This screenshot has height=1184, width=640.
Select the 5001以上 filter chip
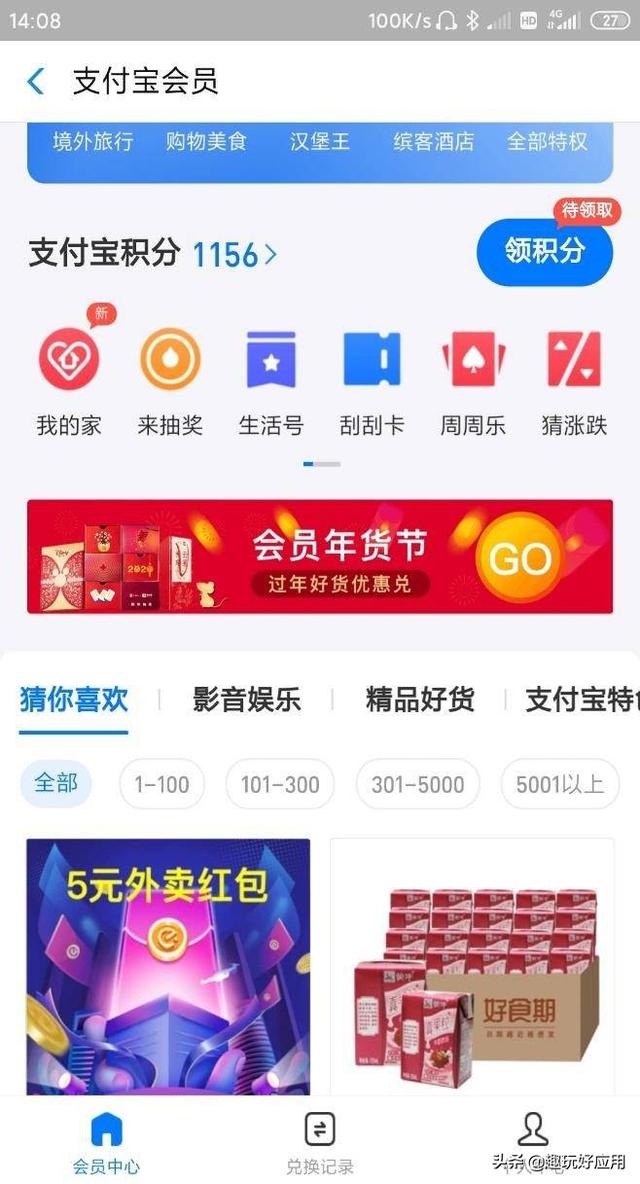(560, 784)
